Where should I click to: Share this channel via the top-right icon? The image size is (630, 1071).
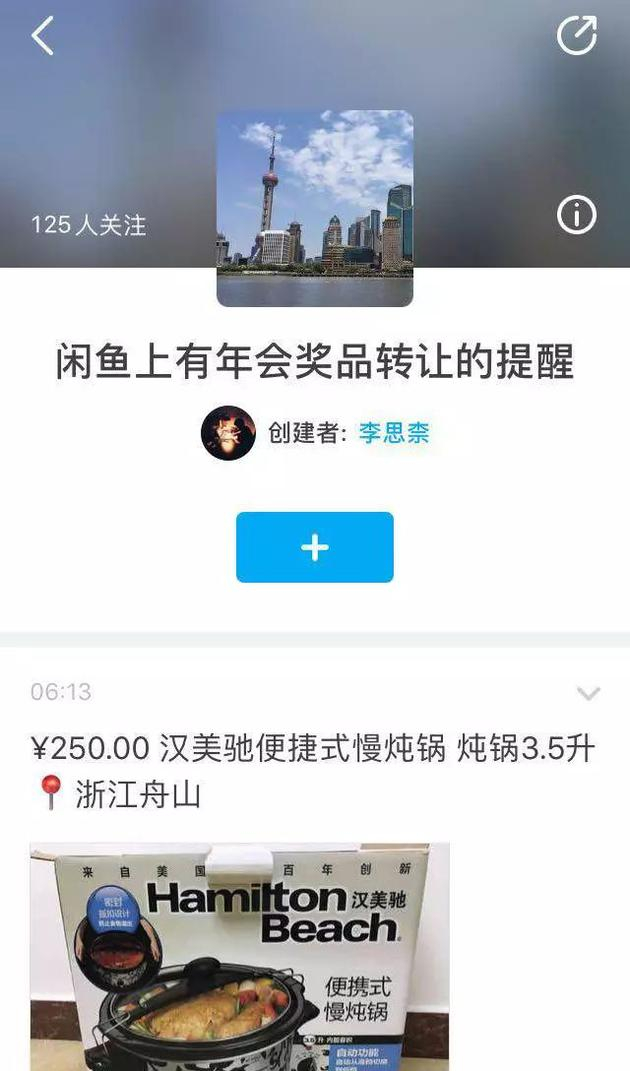pos(576,36)
